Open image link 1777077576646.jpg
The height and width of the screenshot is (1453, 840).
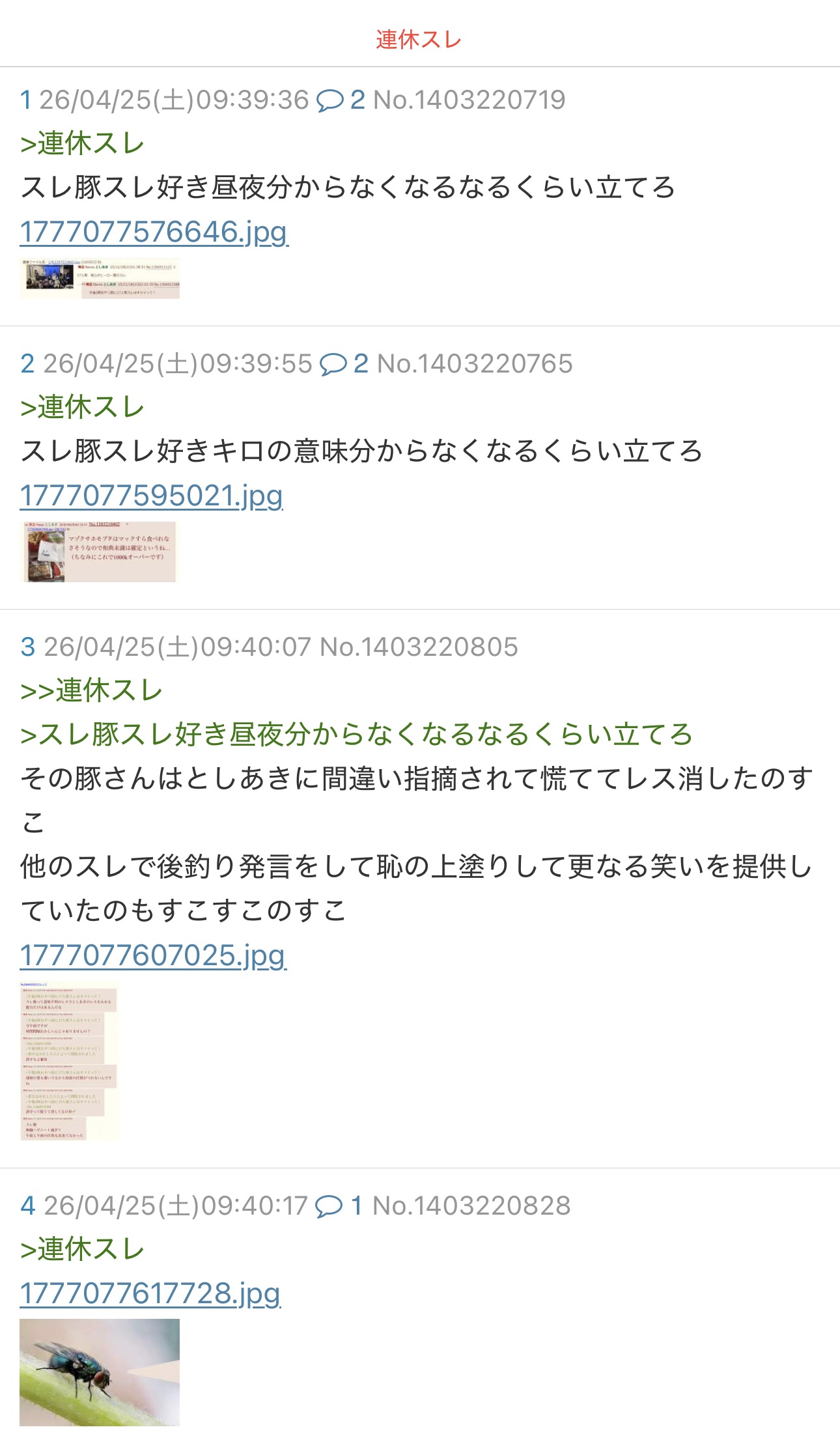click(x=154, y=232)
